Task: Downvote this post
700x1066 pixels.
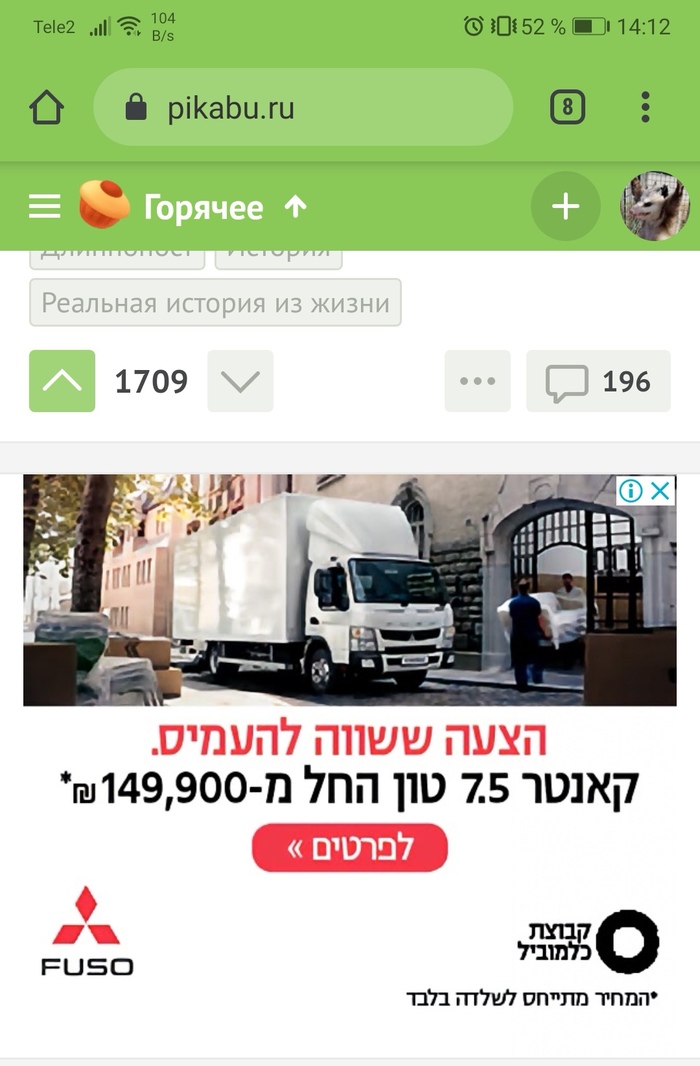Action: click(240, 381)
